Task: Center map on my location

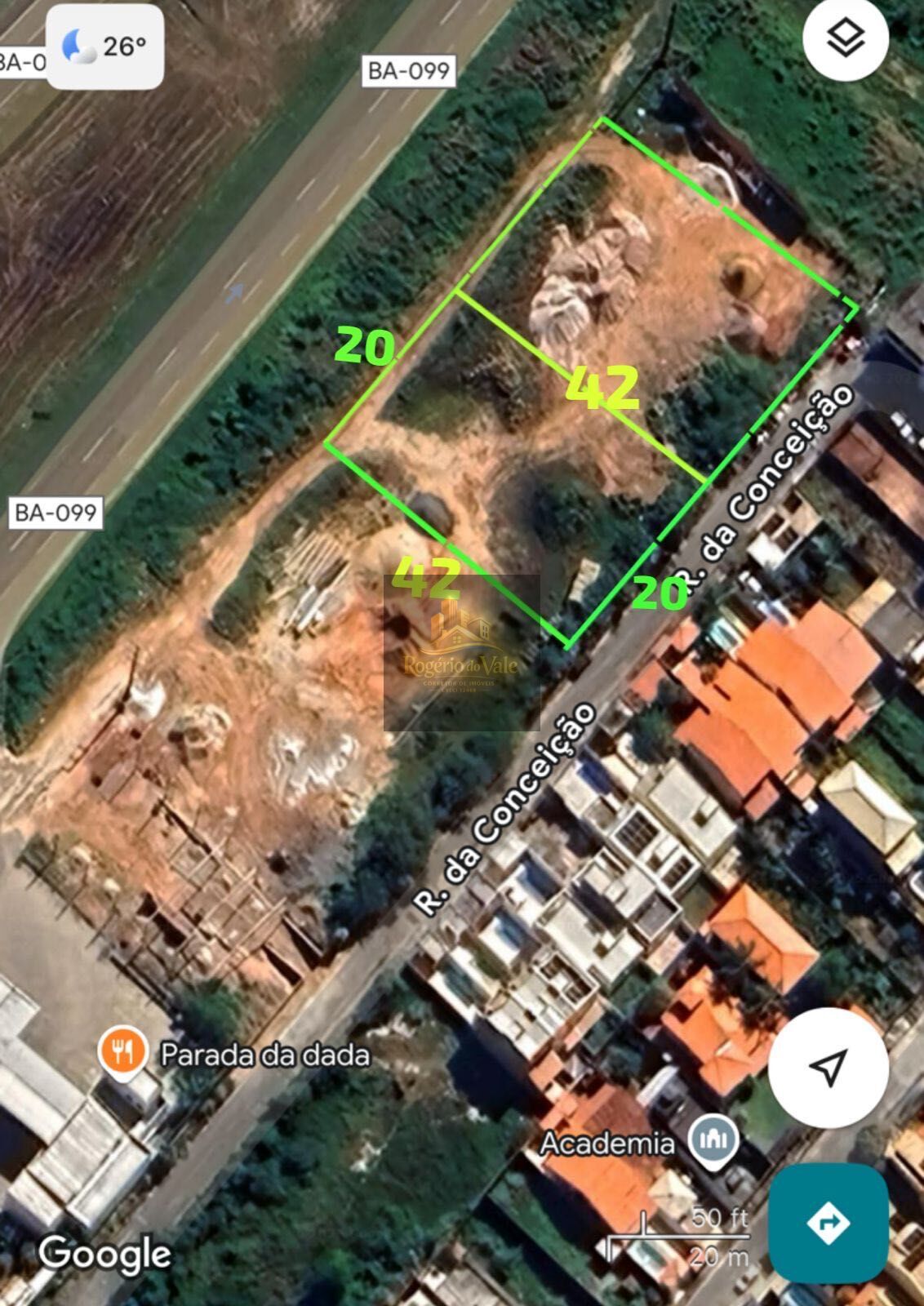Action: (x=828, y=1067)
